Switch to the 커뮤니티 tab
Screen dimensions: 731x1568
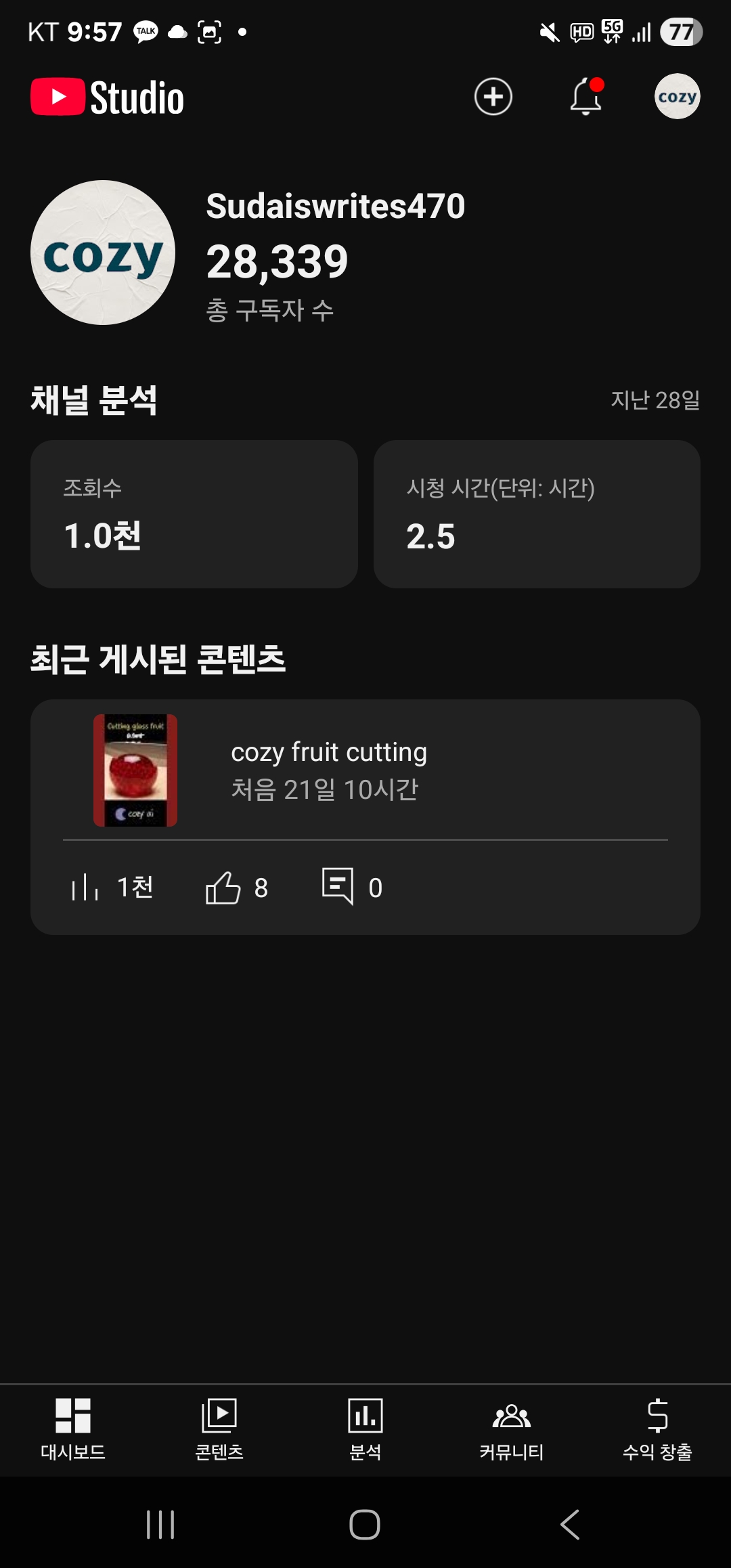(512, 1429)
